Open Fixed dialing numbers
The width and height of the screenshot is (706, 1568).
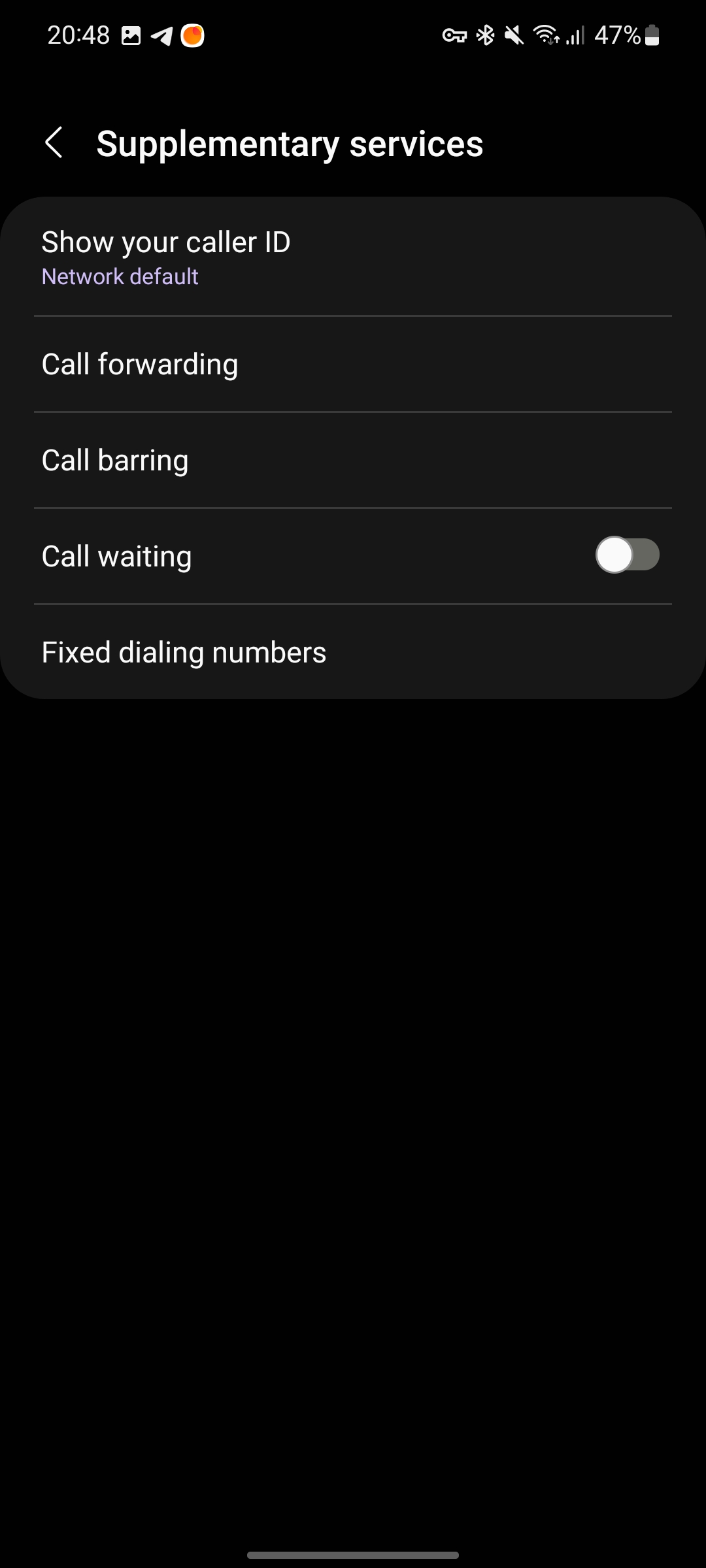pos(353,652)
